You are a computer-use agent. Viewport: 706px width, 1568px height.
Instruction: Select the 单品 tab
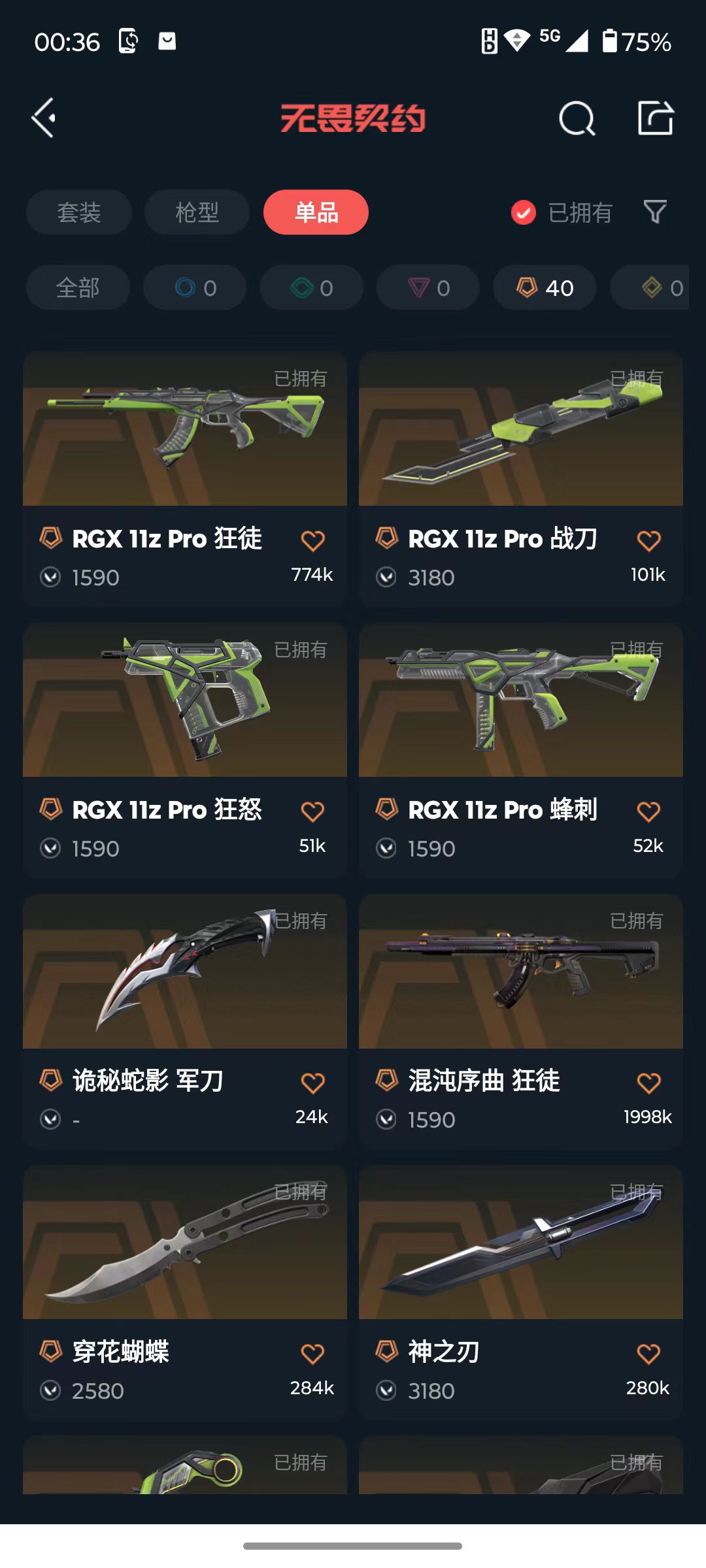[316, 212]
